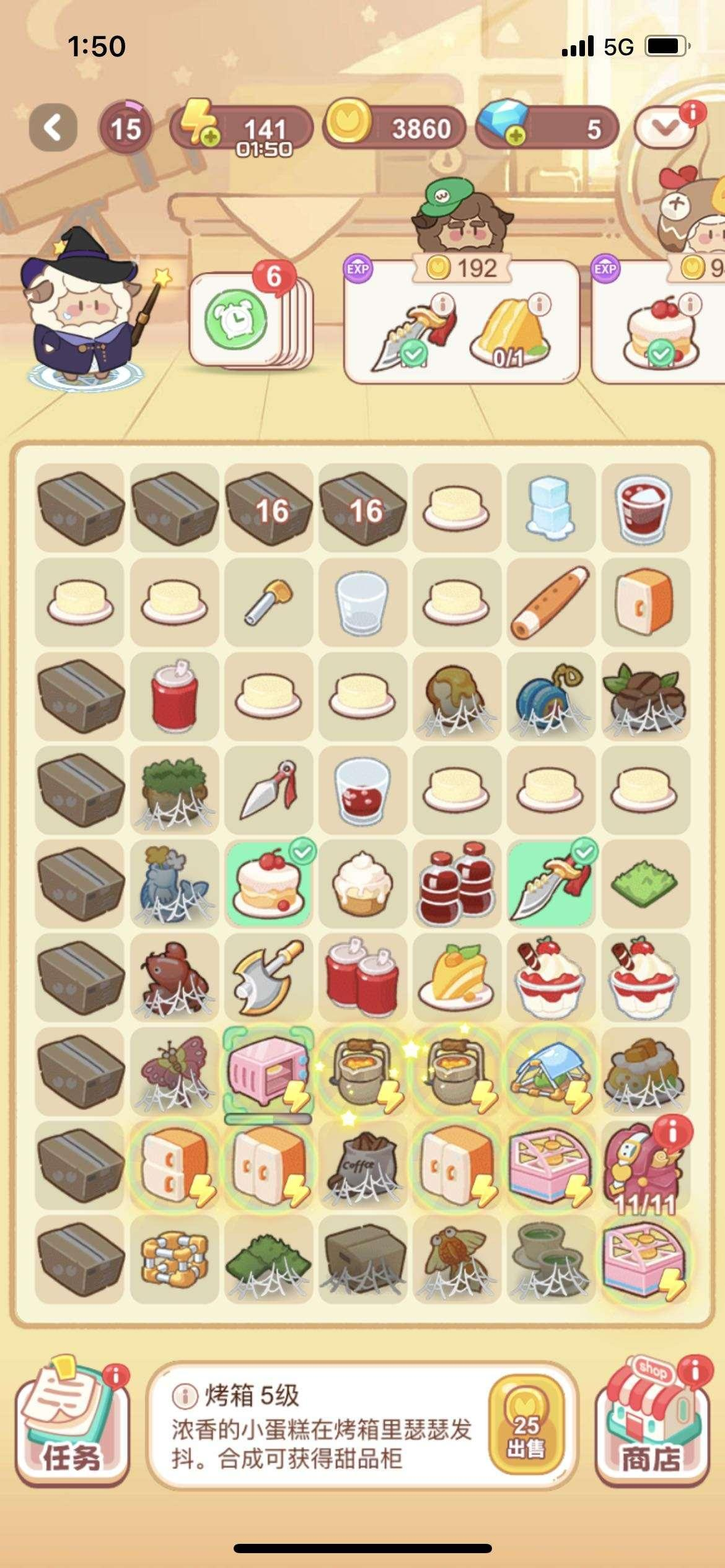Screen dimensions: 725x1568
Task: Tap the ice cube item
Action: [550, 508]
